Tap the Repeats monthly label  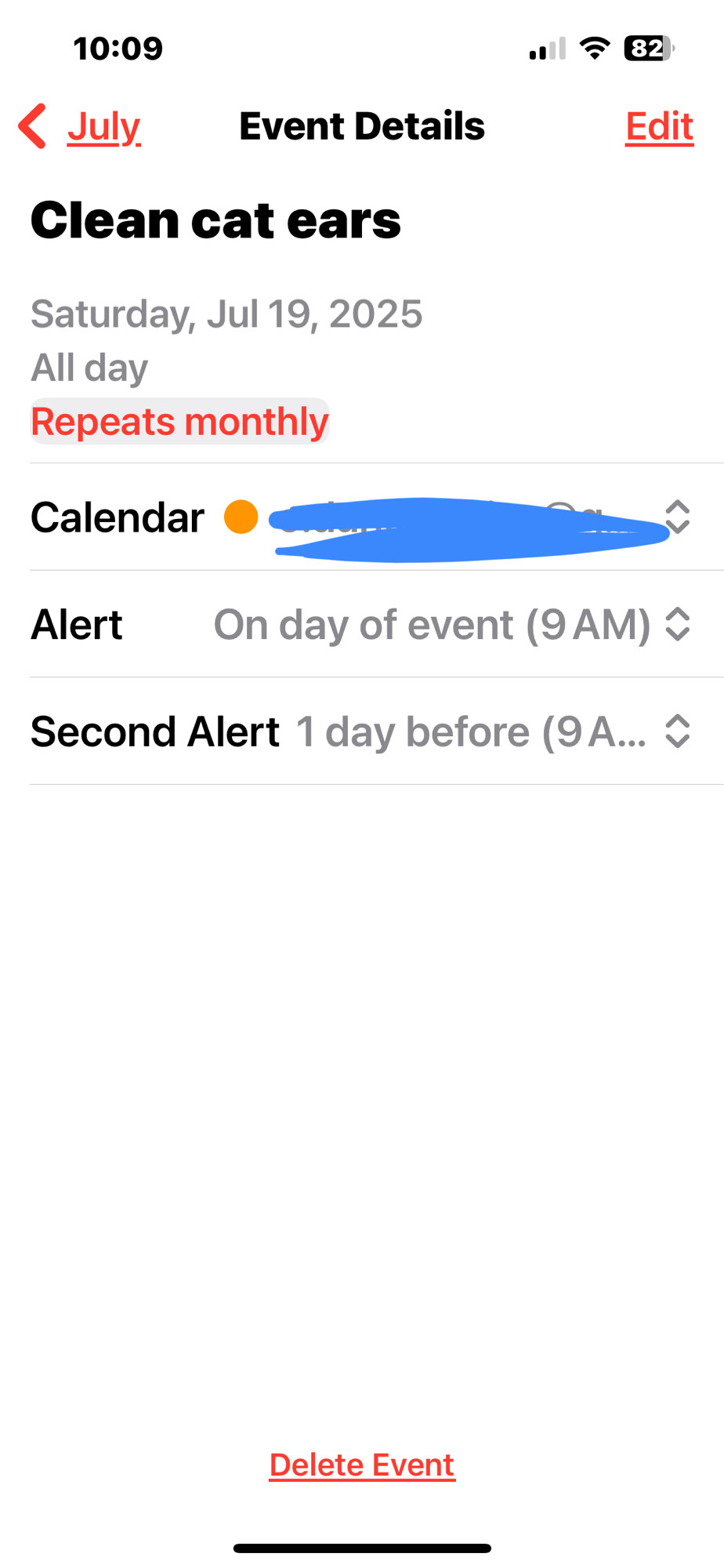click(179, 422)
